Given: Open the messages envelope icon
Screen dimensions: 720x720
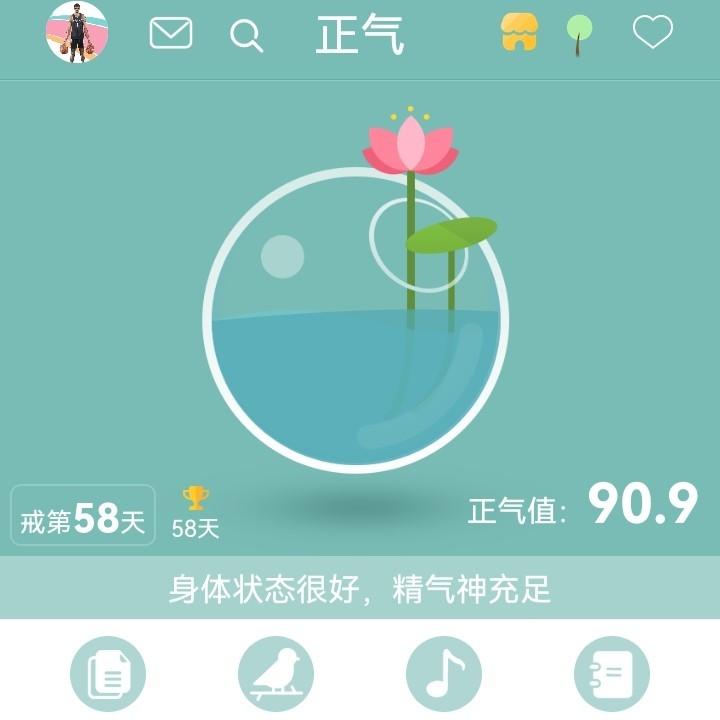Looking at the screenshot, I should (171, 34).
